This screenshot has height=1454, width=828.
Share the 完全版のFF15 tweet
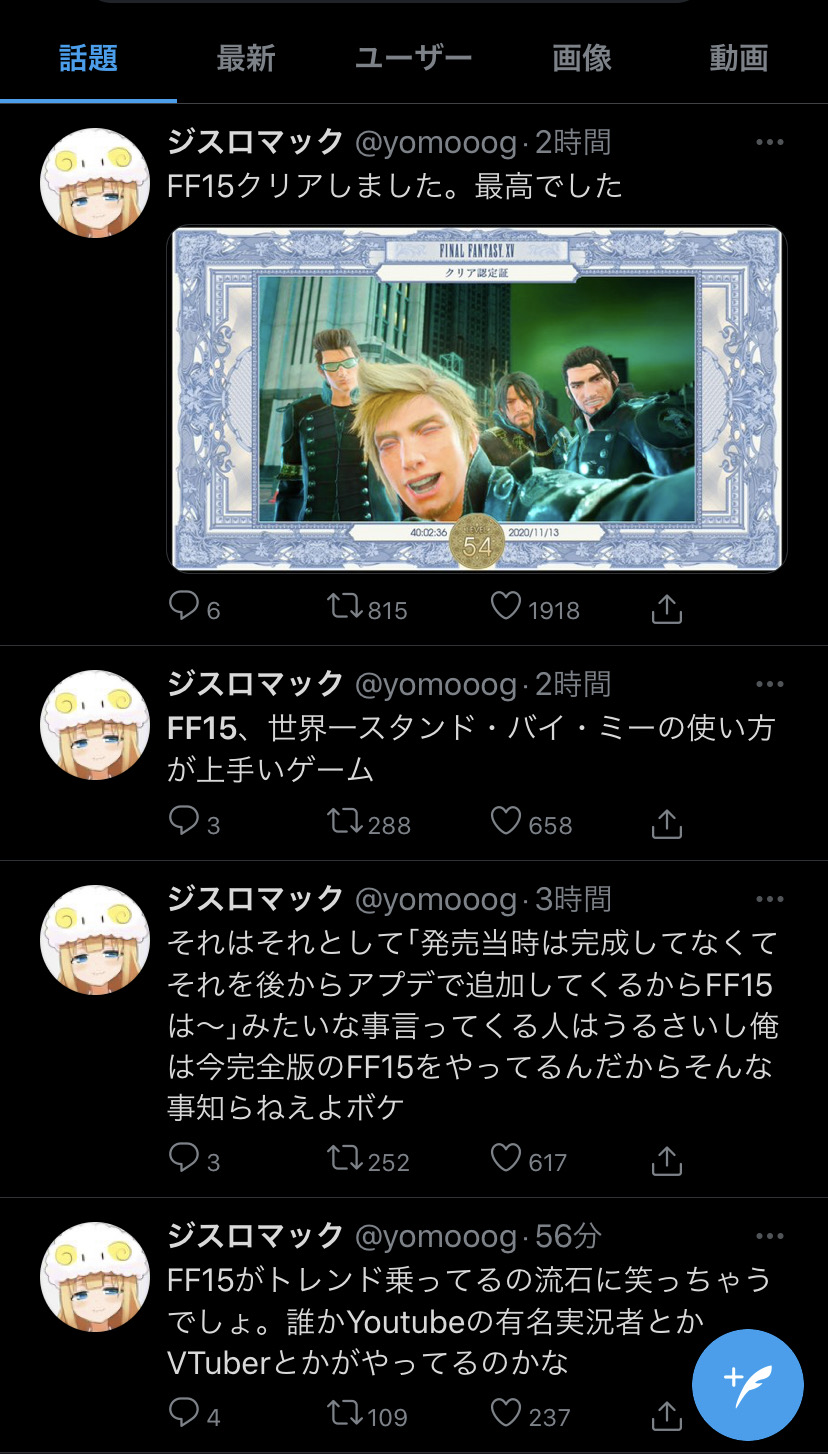coord(667,1160)
